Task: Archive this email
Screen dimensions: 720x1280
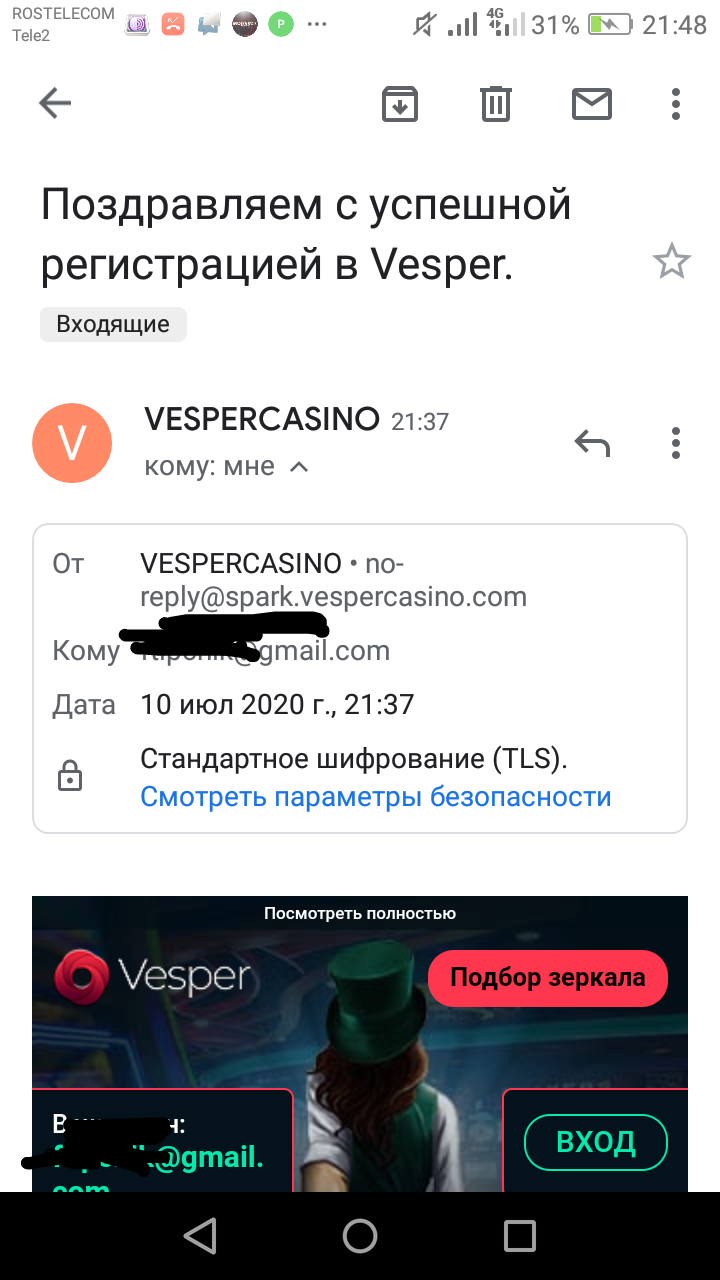Action: click(x=400, y=104)
